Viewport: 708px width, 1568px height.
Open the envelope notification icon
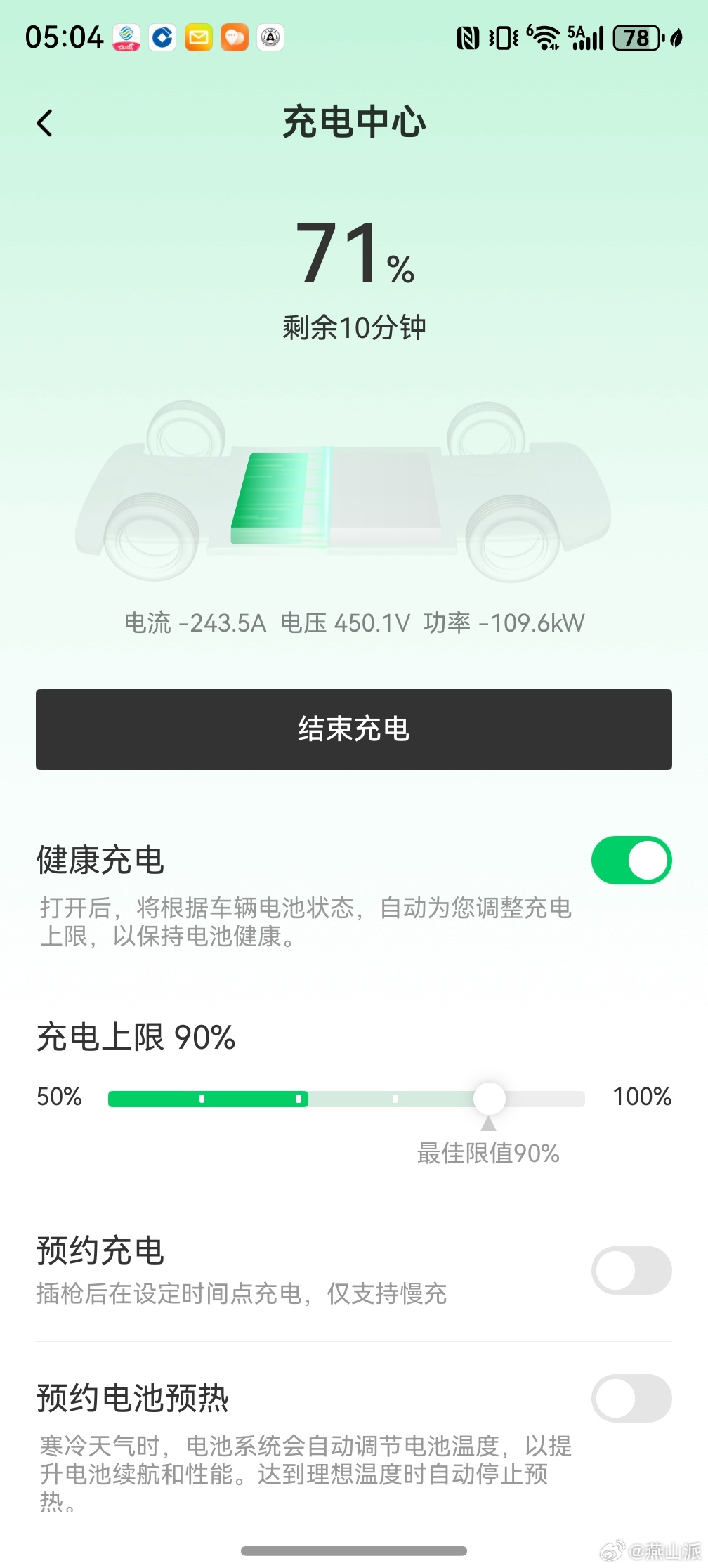(197, 37)
